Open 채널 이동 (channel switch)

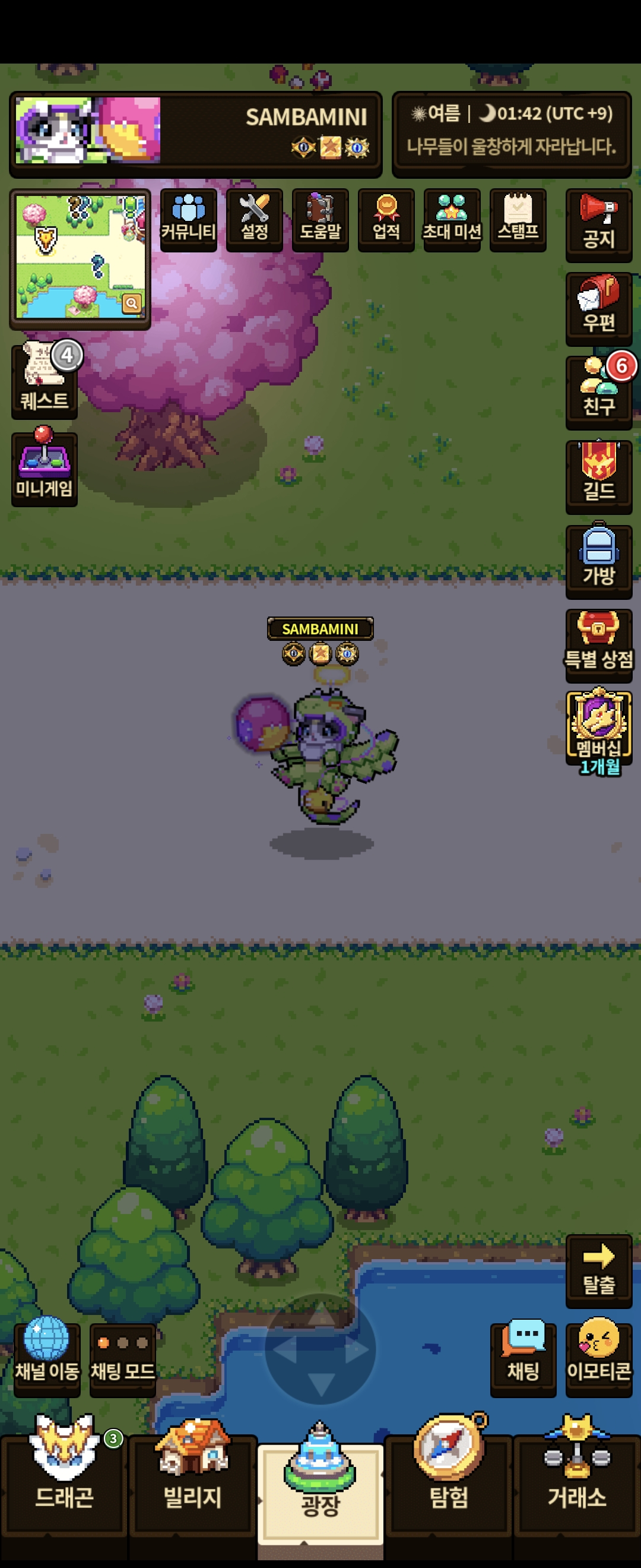[x=47, y=1357]
